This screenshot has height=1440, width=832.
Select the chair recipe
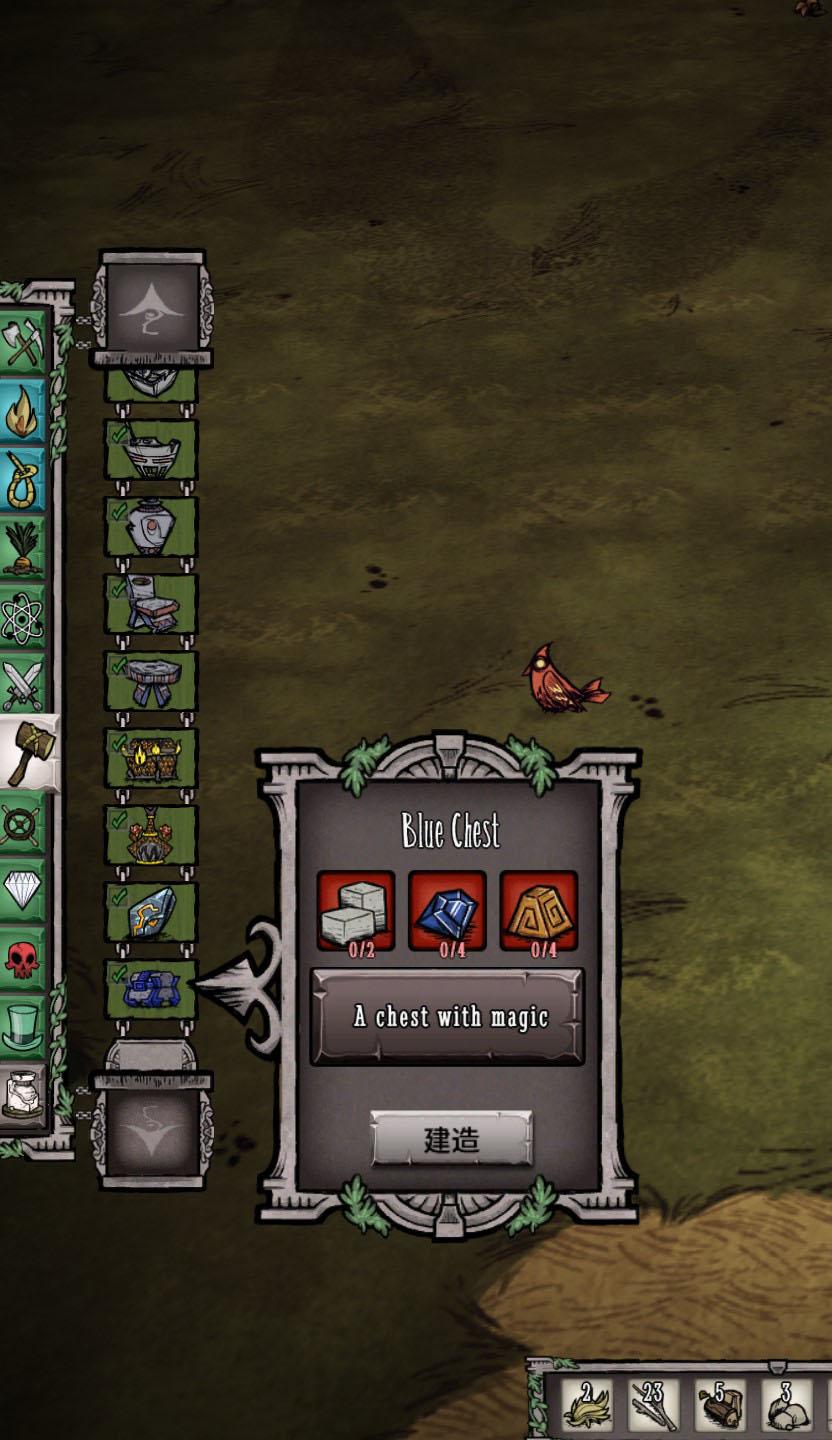point(151,603)
